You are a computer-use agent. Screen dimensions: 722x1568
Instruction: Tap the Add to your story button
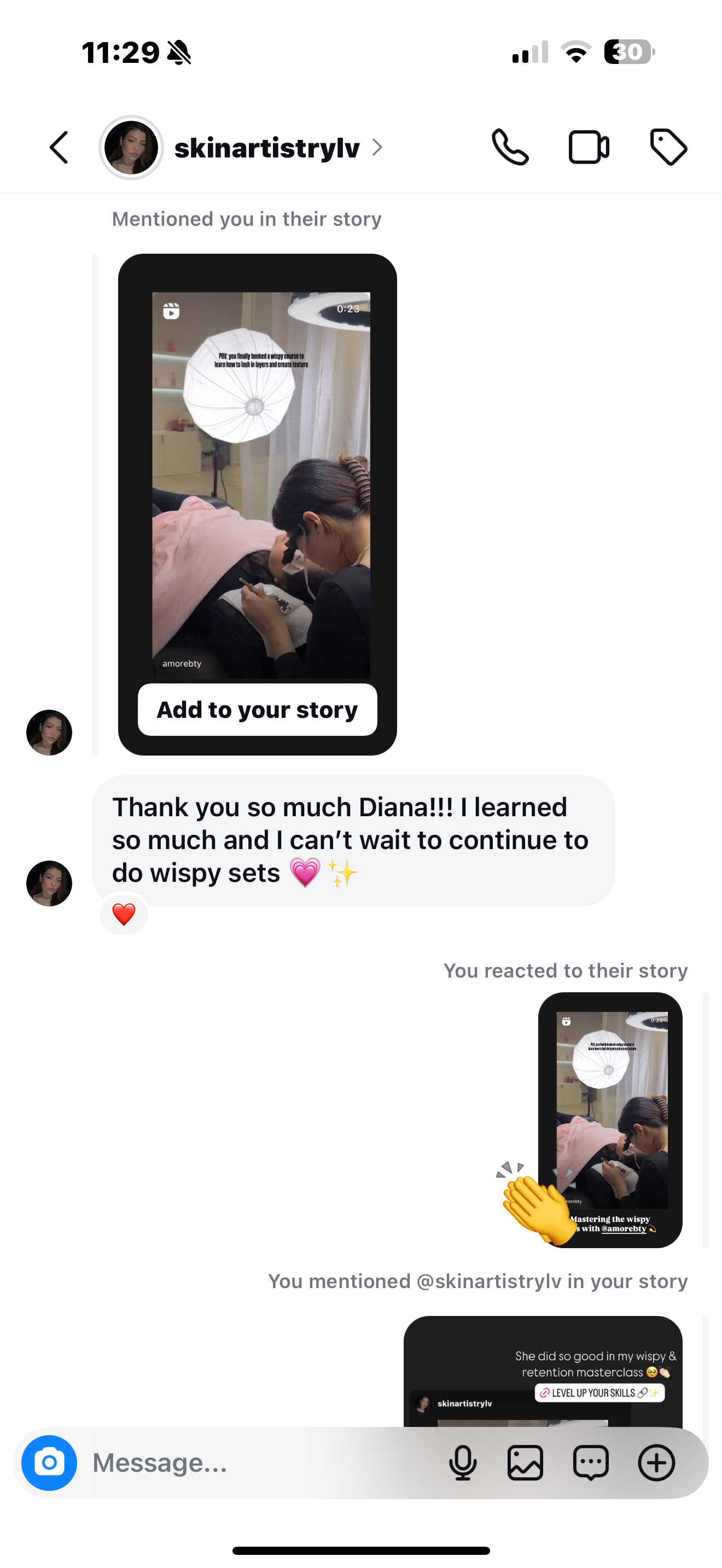257,710
